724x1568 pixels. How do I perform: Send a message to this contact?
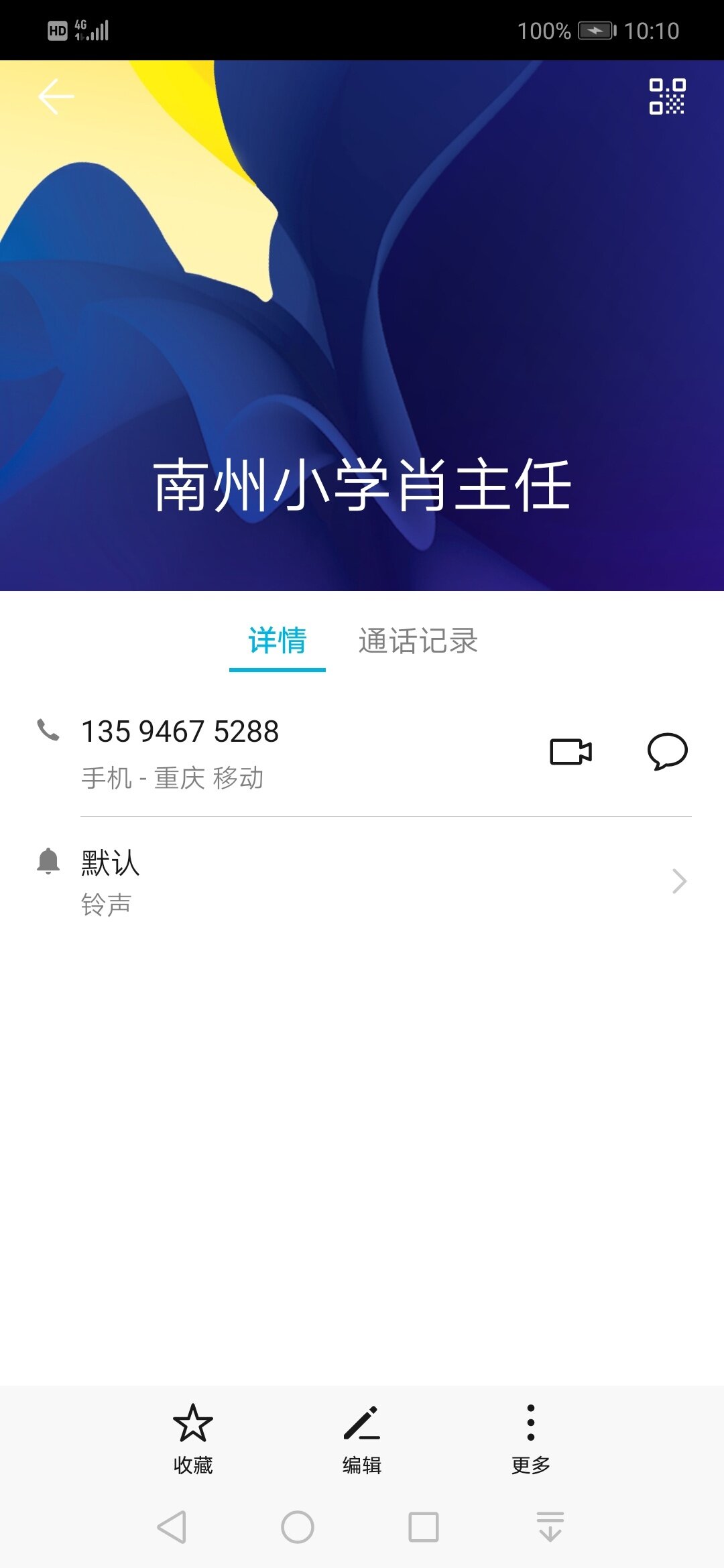(667, 752)
